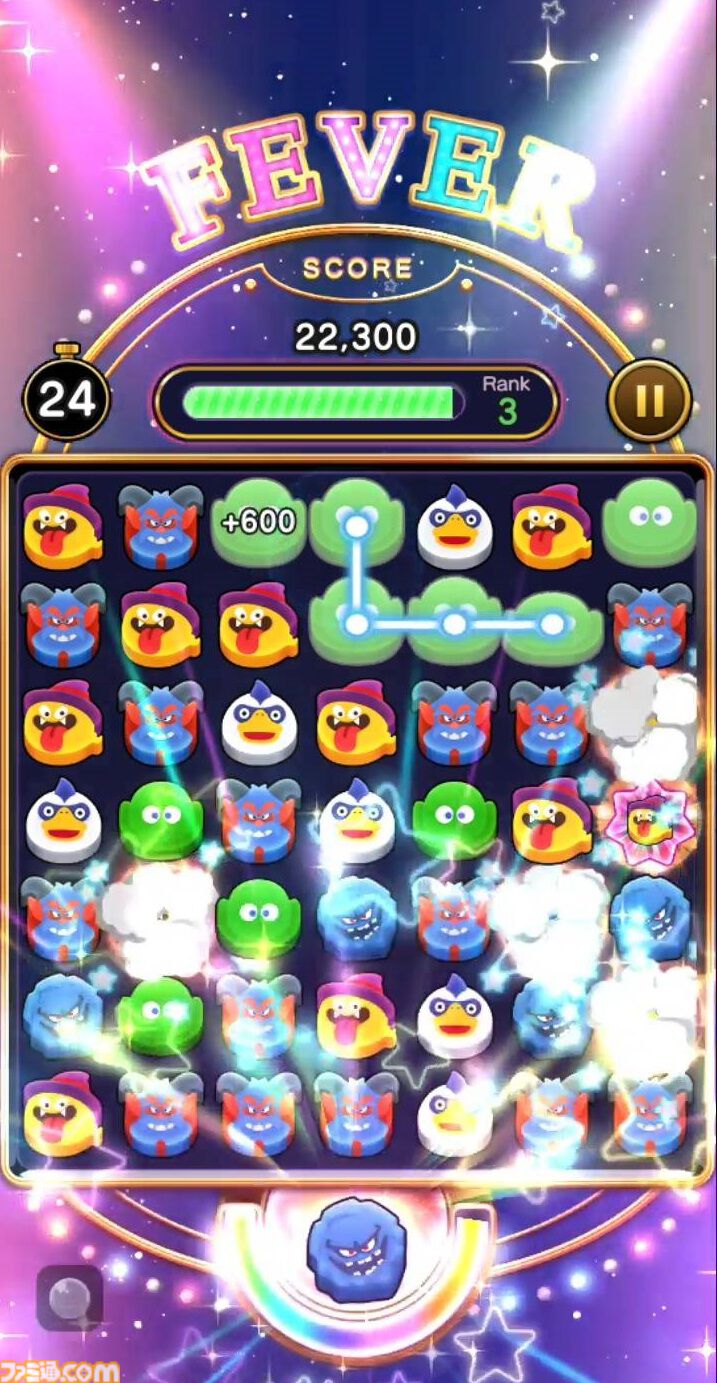Use the bubble item button
Screen dimensions: 717x1383
[x=70, y=1298]
